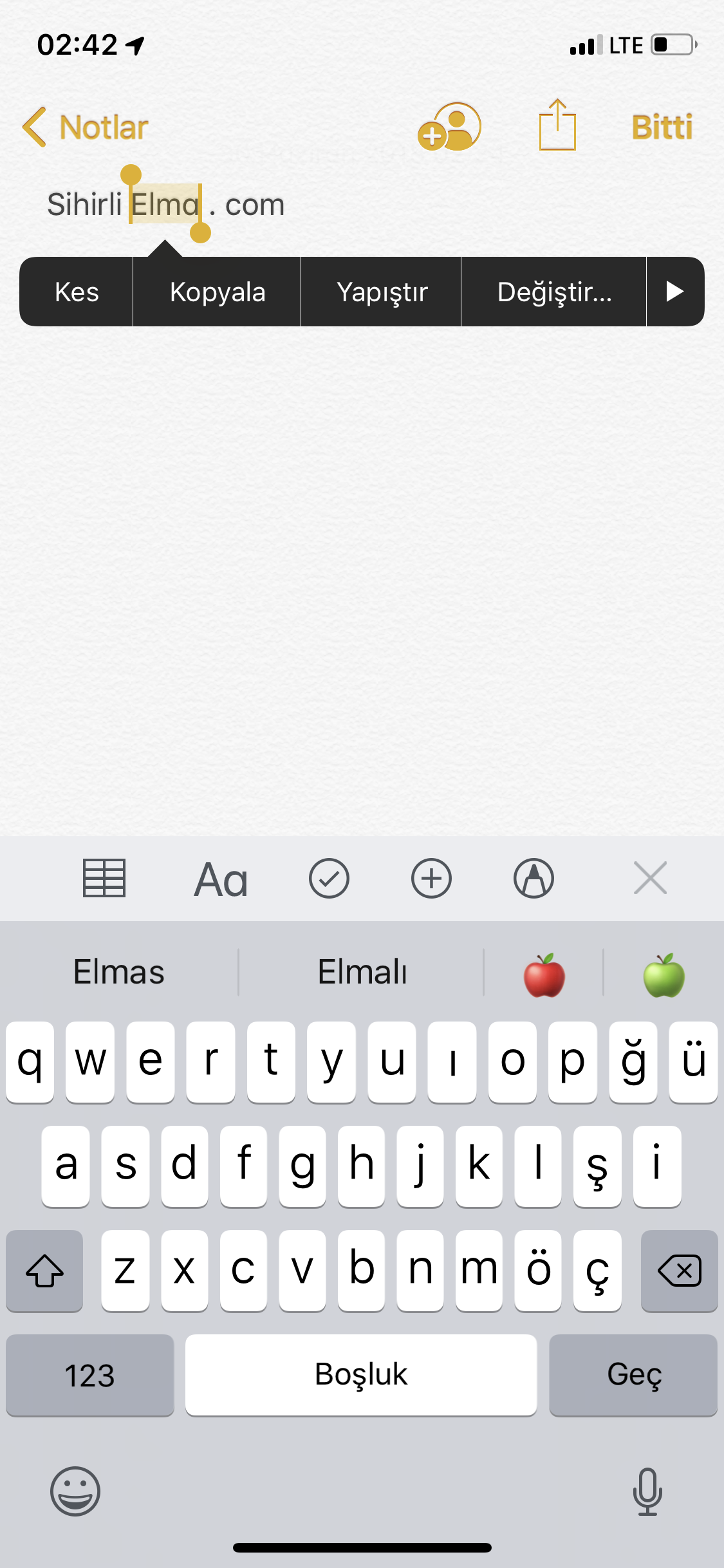
Task: Switch to the emoji keyboard
Action: point(75,1491)
